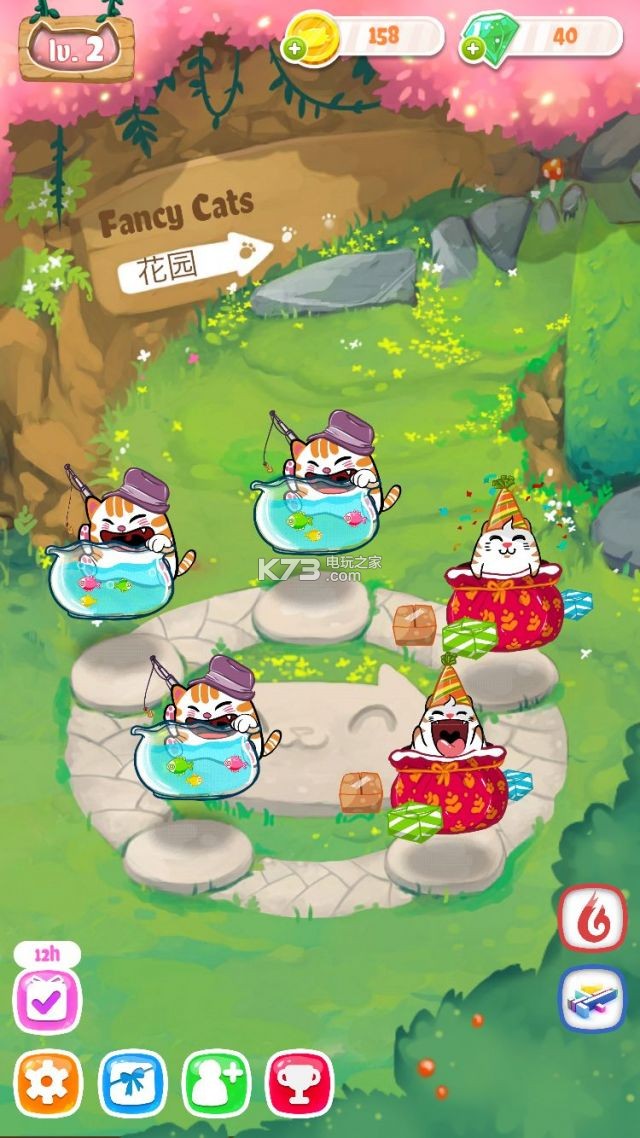Open the red trophy achievements button
Screen dimensions: 640x1138
pyautogui.click(x=300, y=1084)
